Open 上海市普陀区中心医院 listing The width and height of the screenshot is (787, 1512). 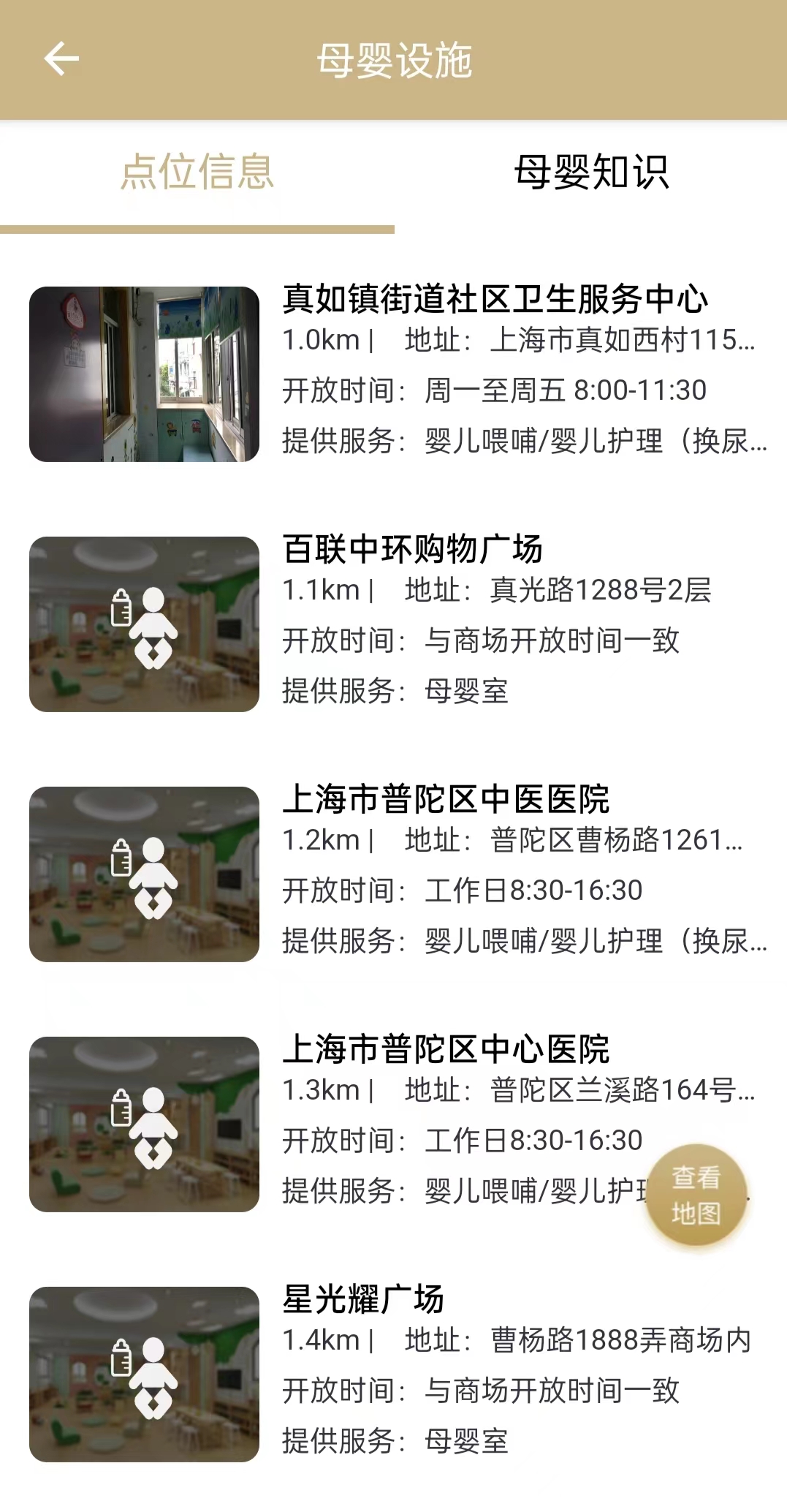[446, 1049]
